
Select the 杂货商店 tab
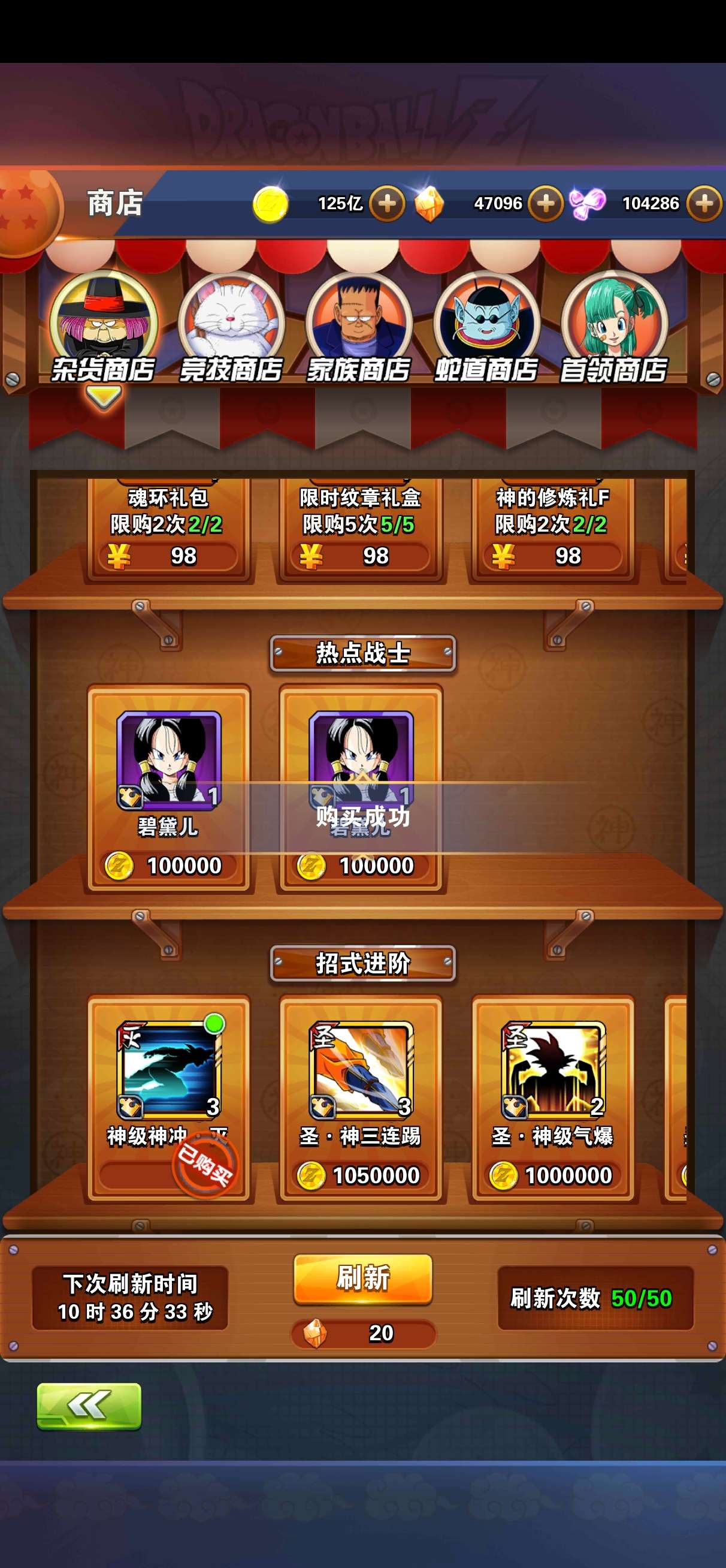point(103,329)
